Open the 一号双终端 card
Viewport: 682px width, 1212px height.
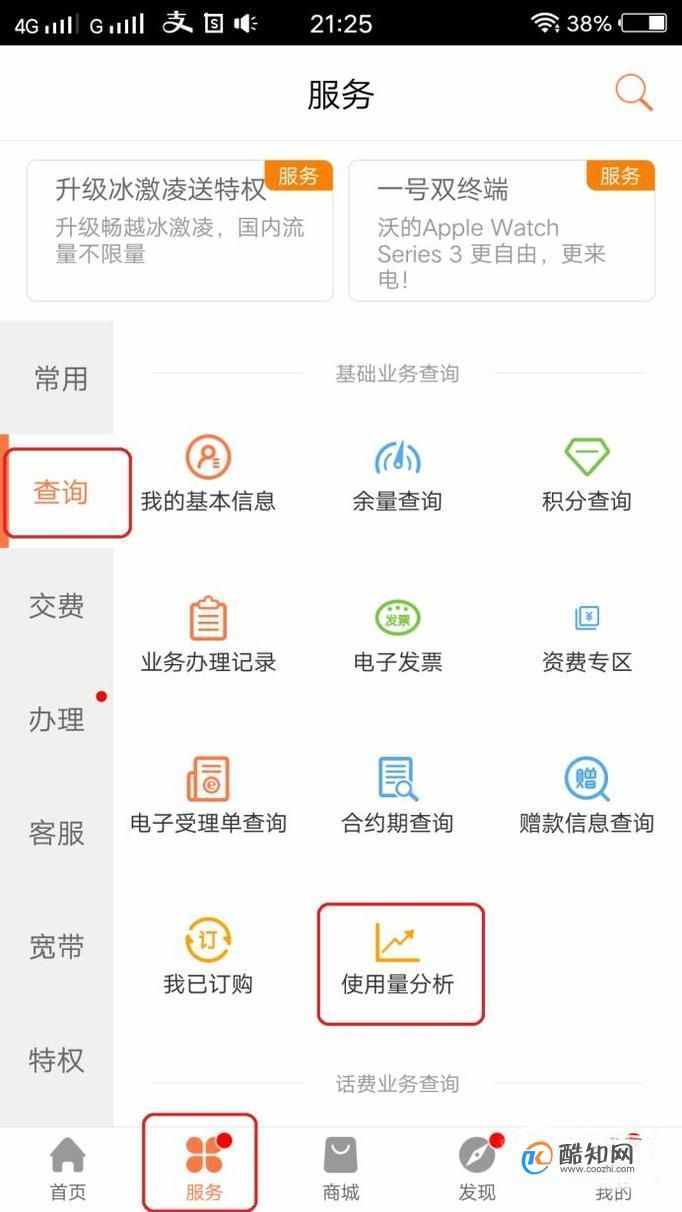(x=502, y=230)
